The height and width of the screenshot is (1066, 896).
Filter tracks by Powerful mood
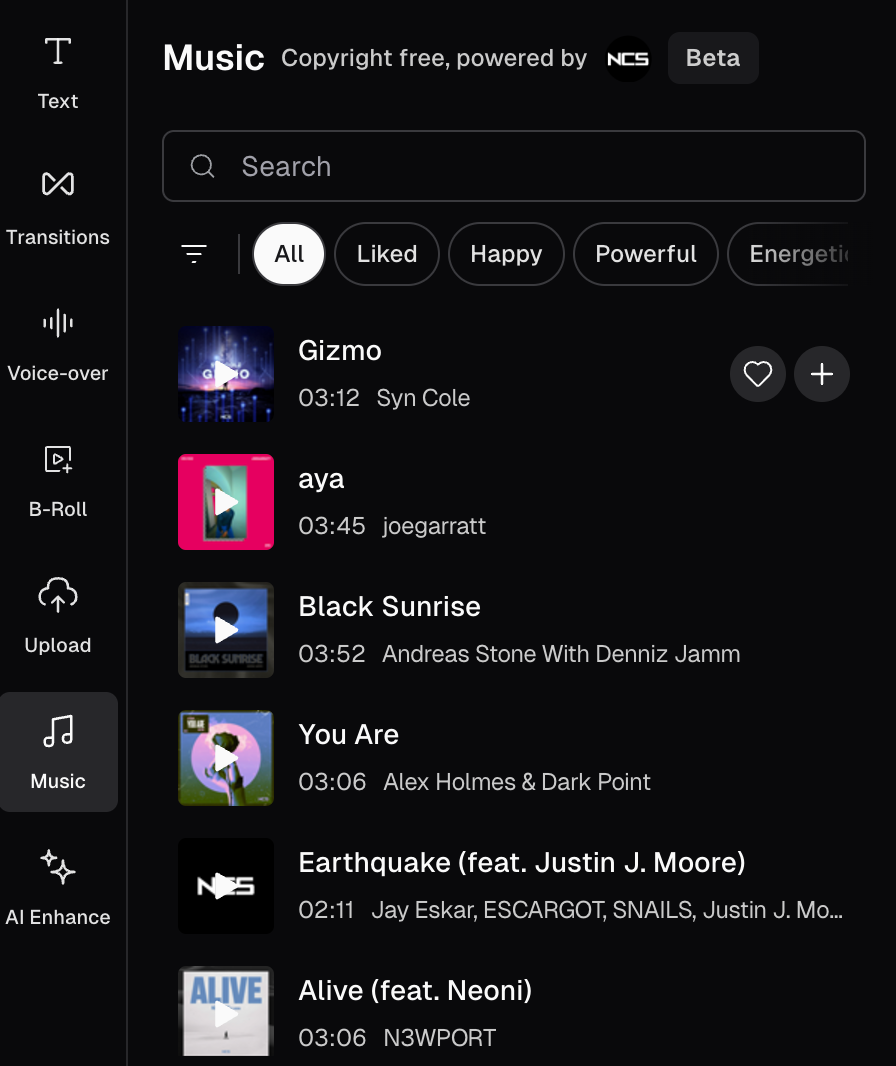(x=645, y=254)
